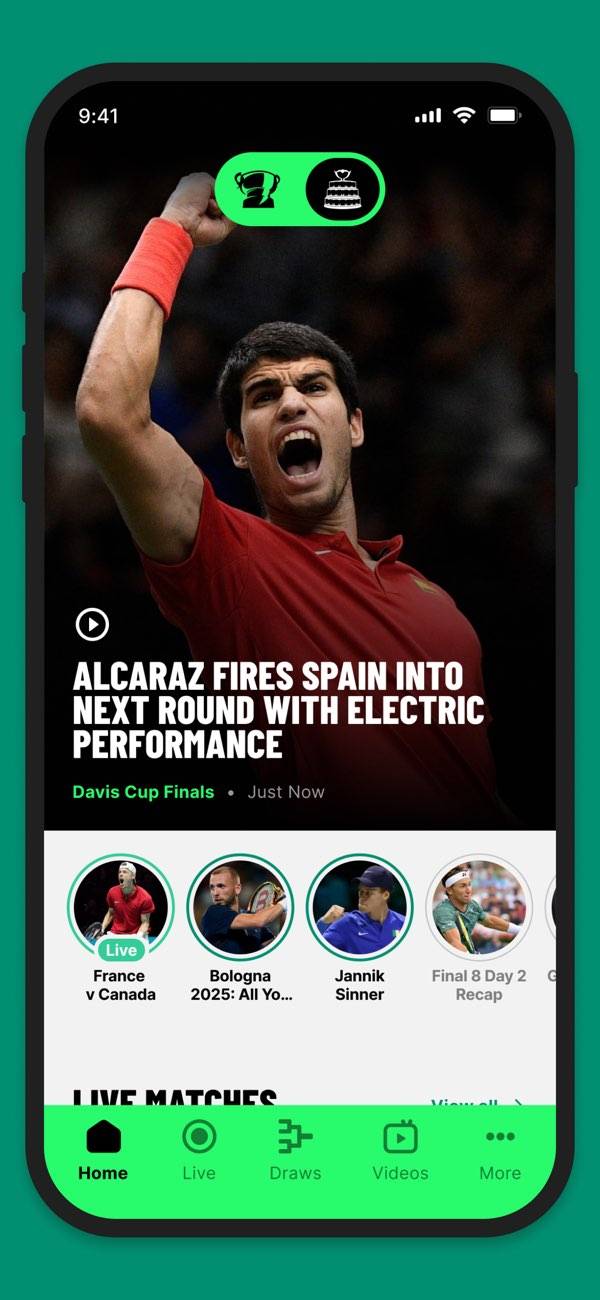Open the Draws tab
This screenshot has height=1300, width=600.
click(x=295, y=1150)
